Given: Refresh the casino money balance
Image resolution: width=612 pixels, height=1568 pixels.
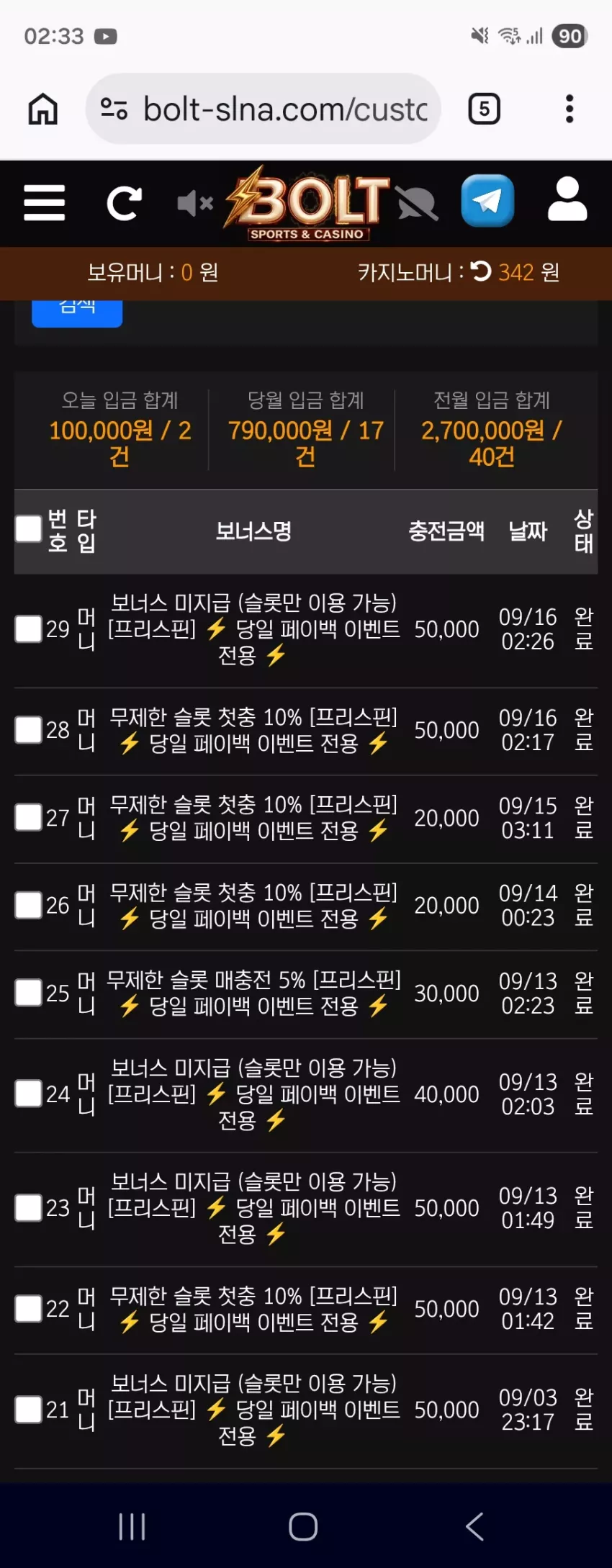Looking at the screenshot, I should pos(481,271).
